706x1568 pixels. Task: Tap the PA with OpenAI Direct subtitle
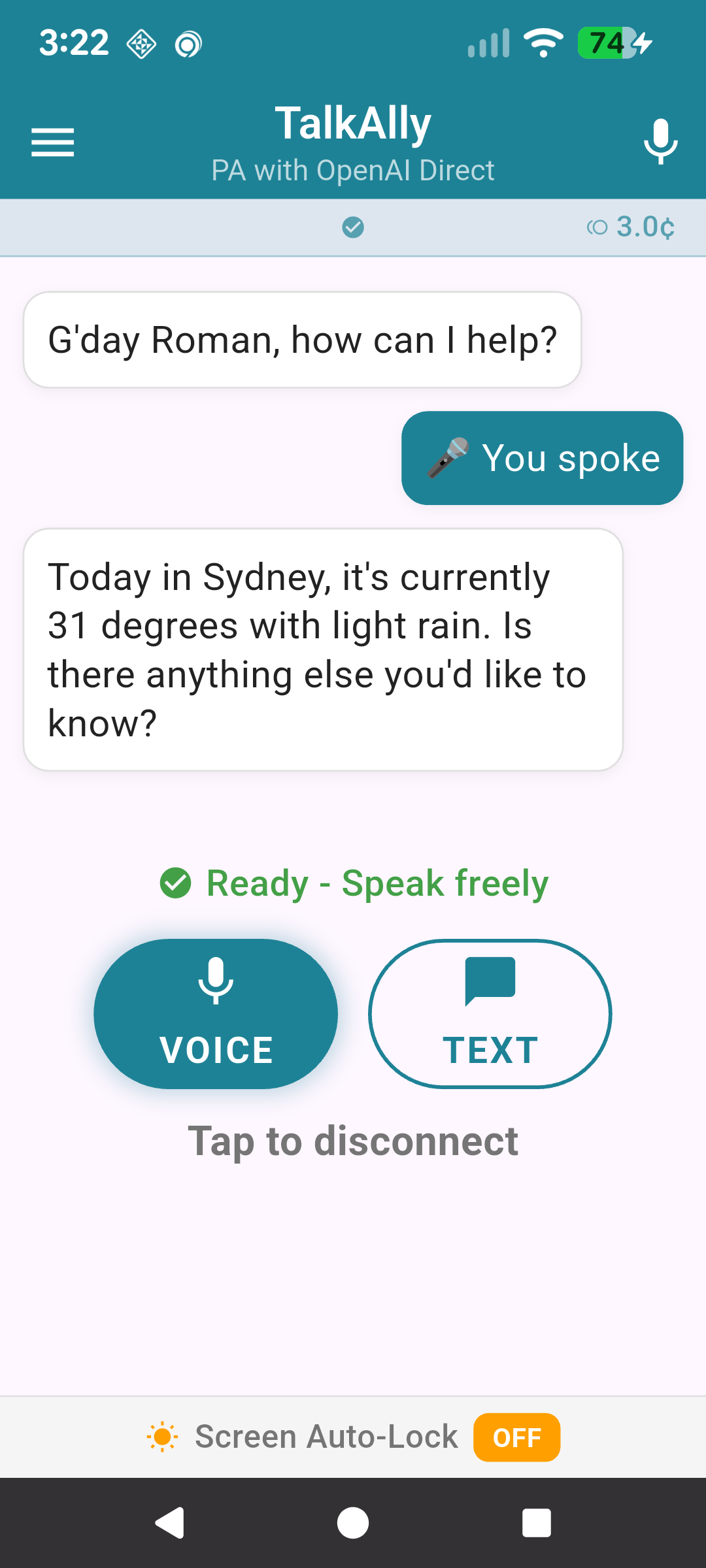(x=353, y=170)
